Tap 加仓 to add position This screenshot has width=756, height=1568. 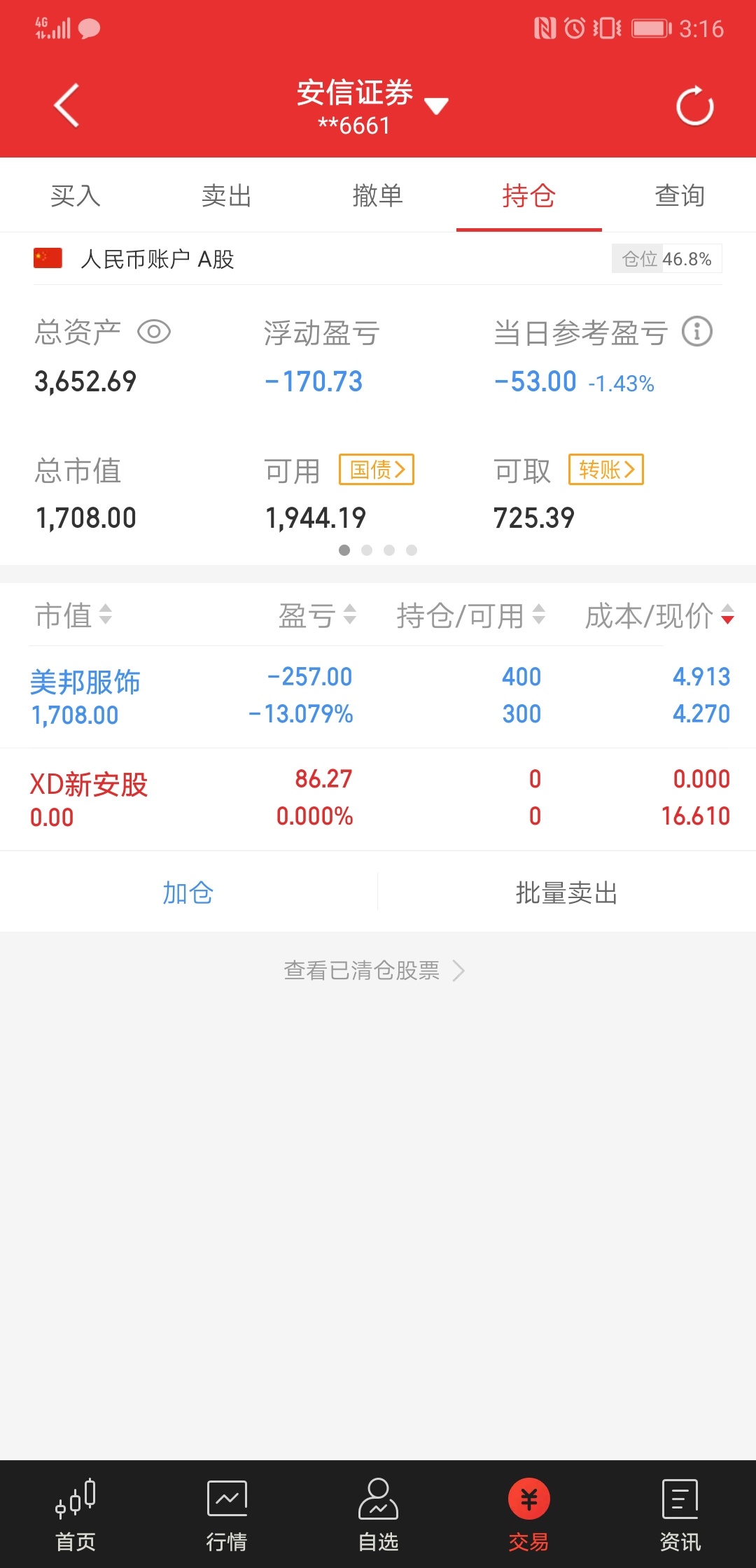pos(188,892)
